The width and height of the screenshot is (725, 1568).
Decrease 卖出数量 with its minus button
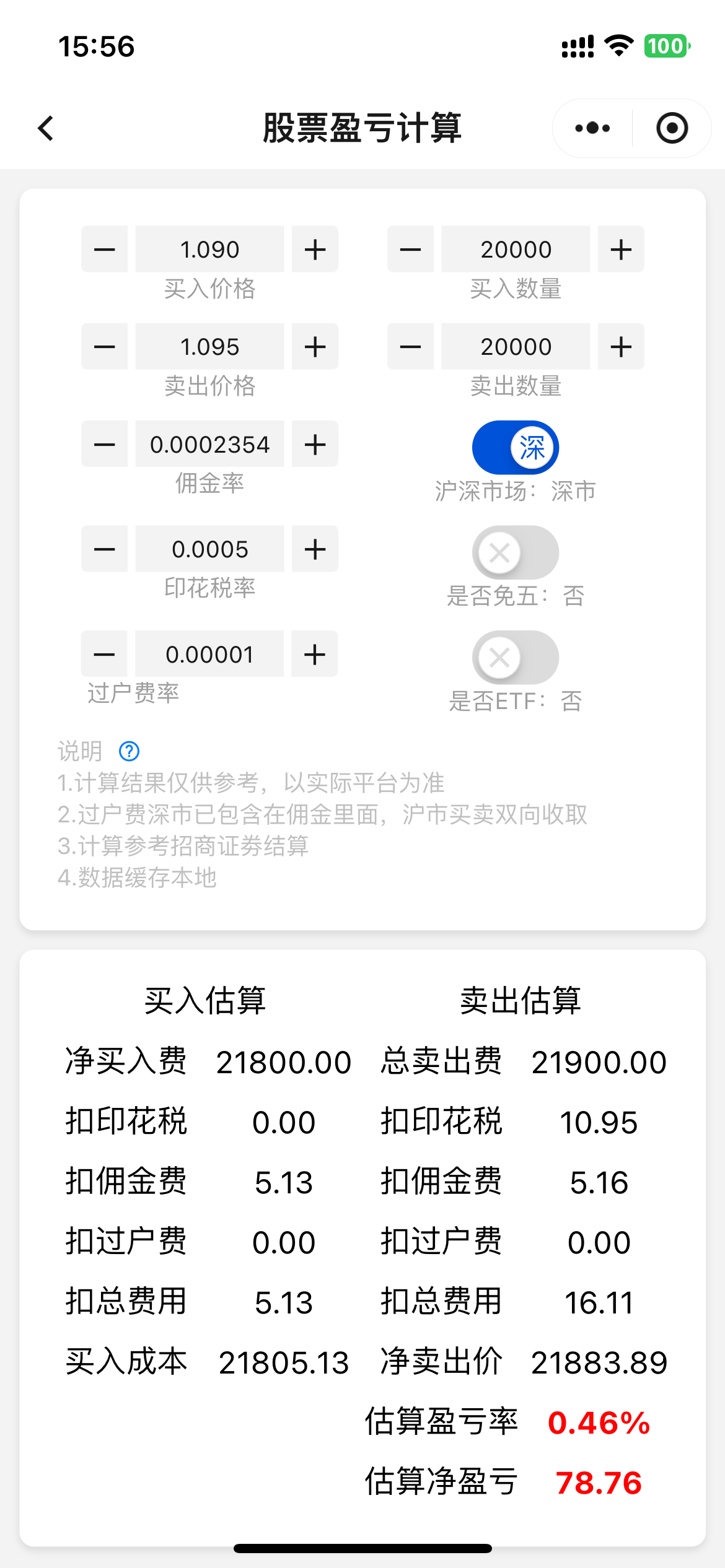tap(410, 346)
